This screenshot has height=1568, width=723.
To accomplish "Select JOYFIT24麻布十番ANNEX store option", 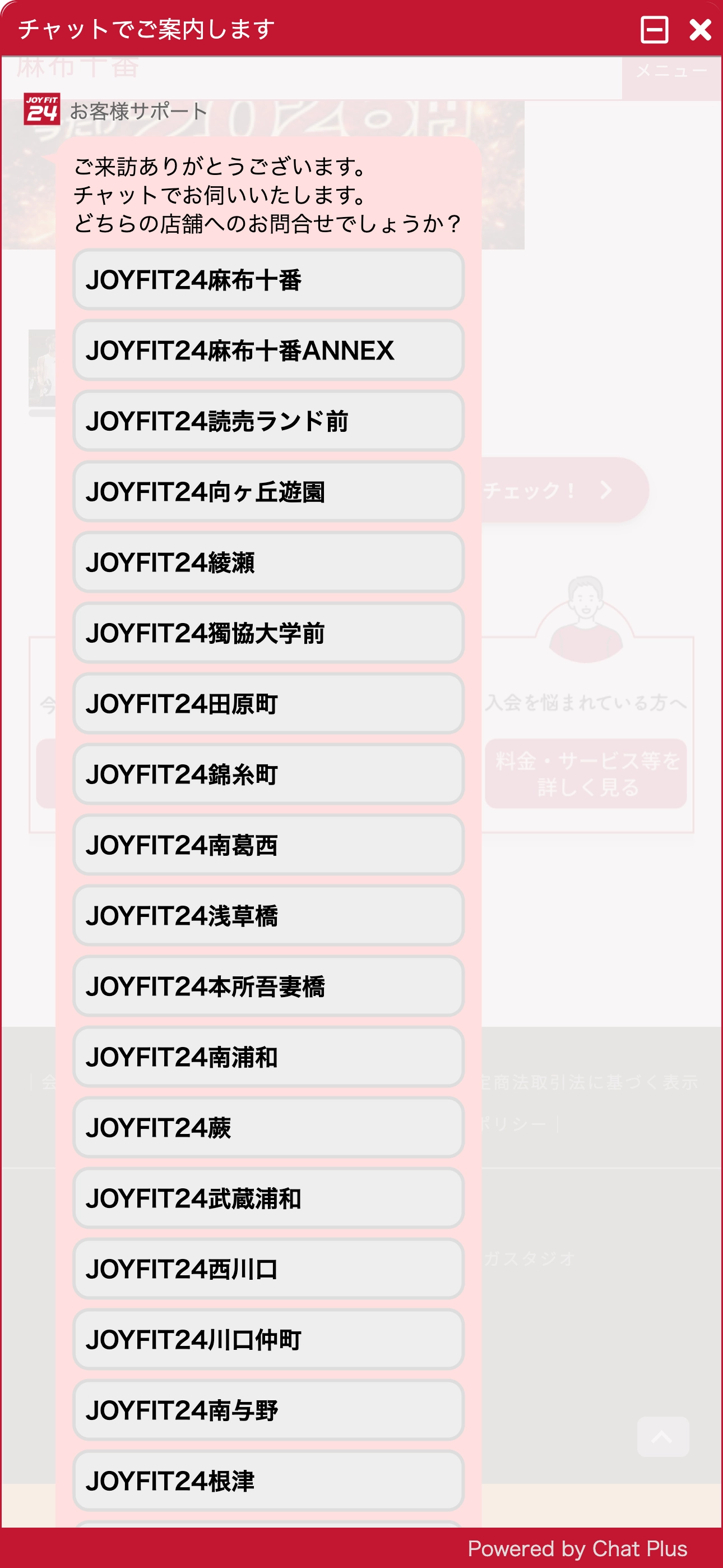I will pyautogui.click(x=268, y=351).
